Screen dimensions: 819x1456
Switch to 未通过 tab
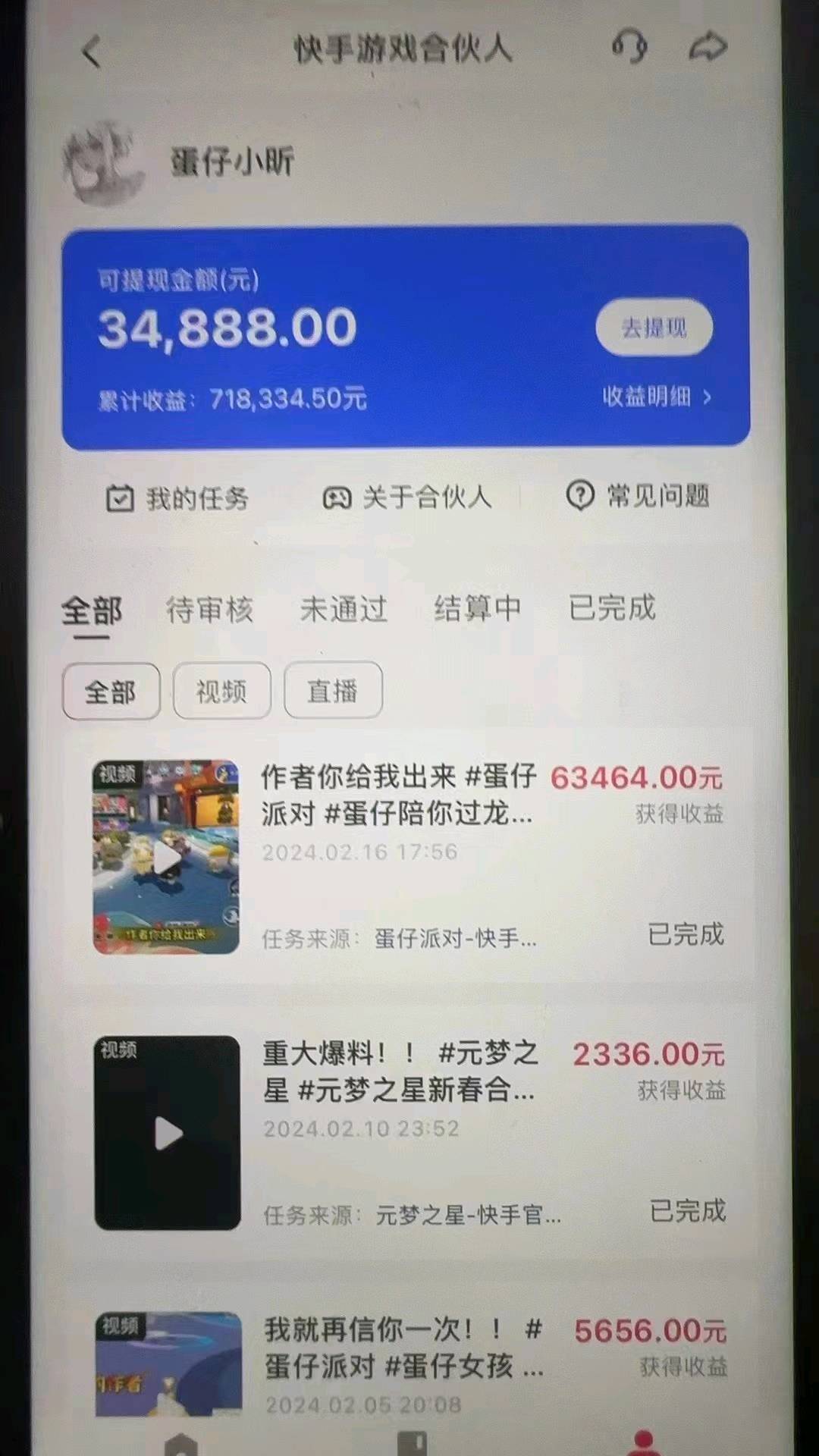point(344,609)
